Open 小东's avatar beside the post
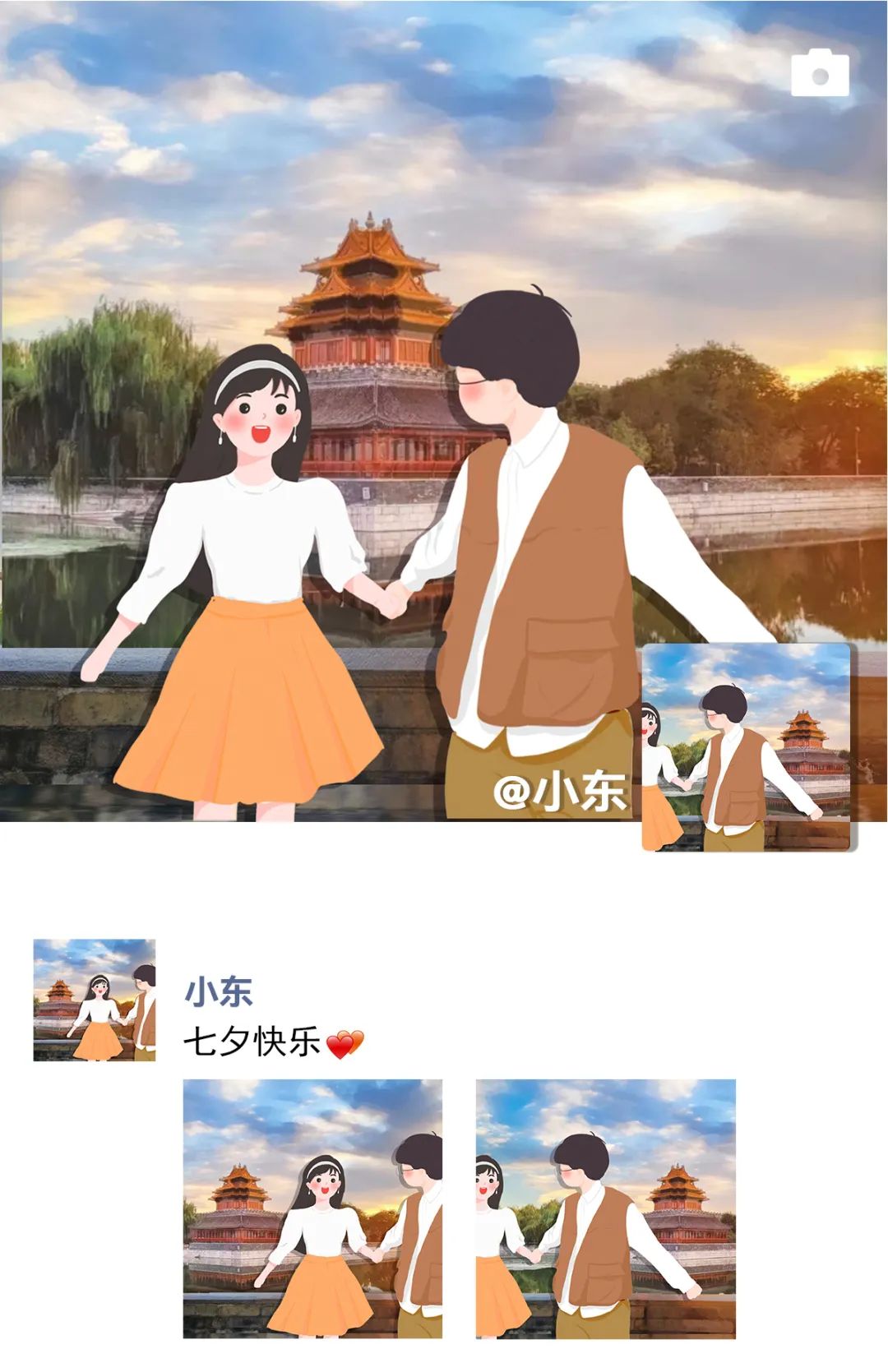 click(95, 1000)
